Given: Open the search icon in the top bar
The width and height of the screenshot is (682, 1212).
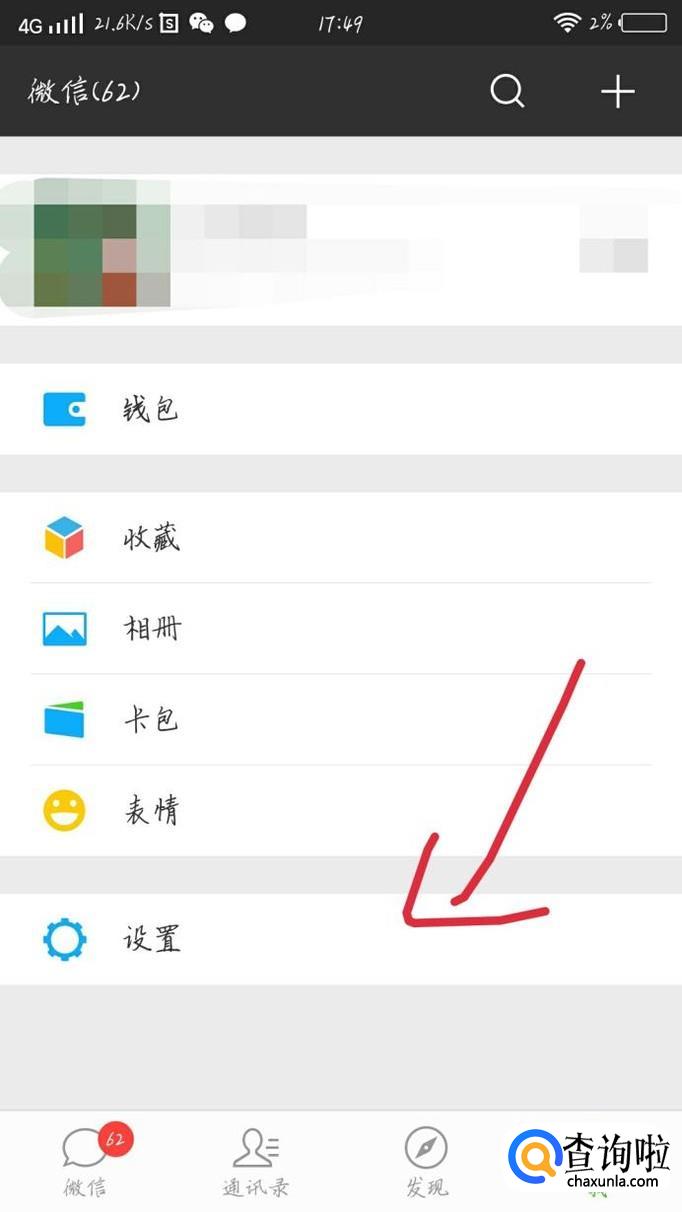Looking at the screenshot, I should pyautogui.click(x=507, y=92).
